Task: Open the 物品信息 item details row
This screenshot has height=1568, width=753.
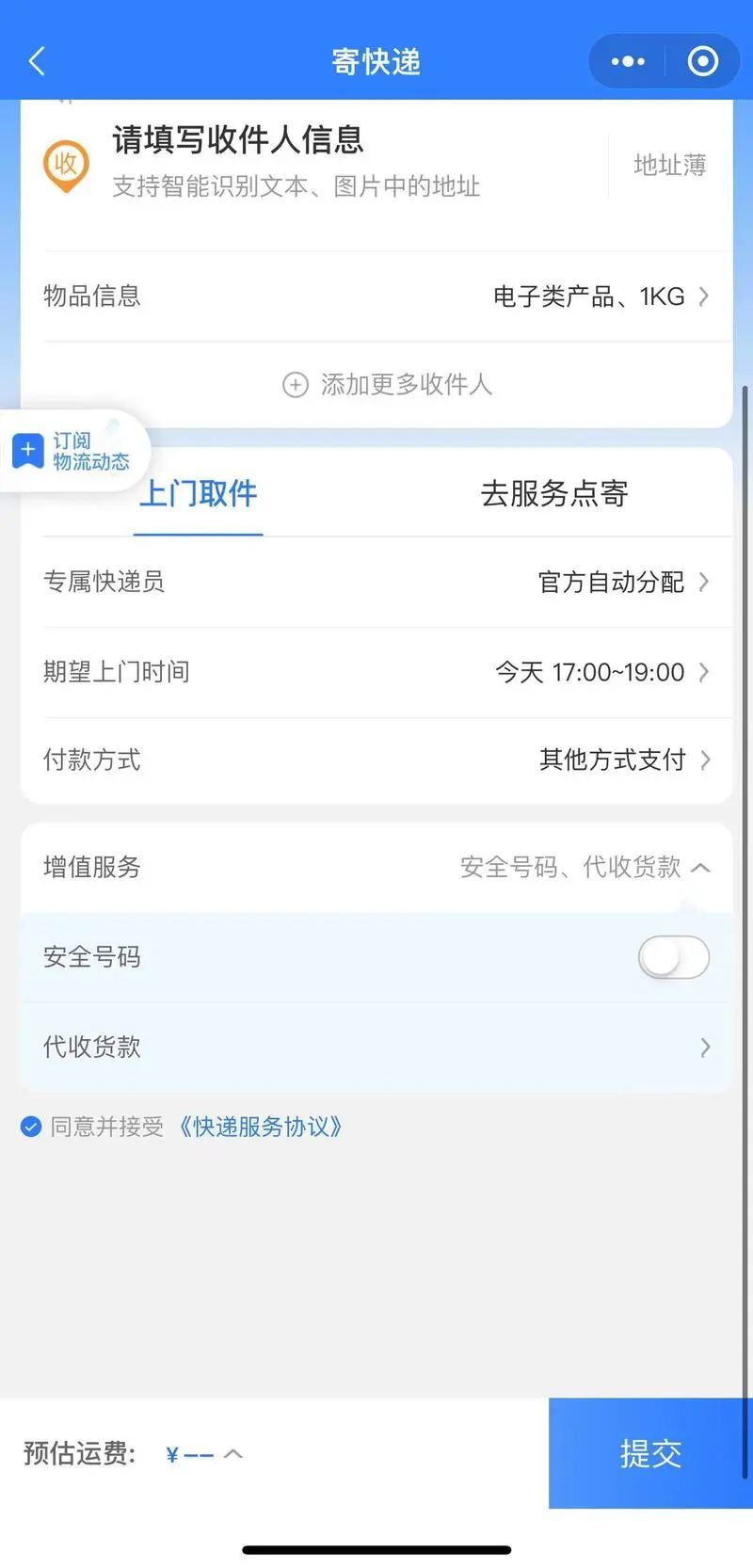Action: click(376, 296)
